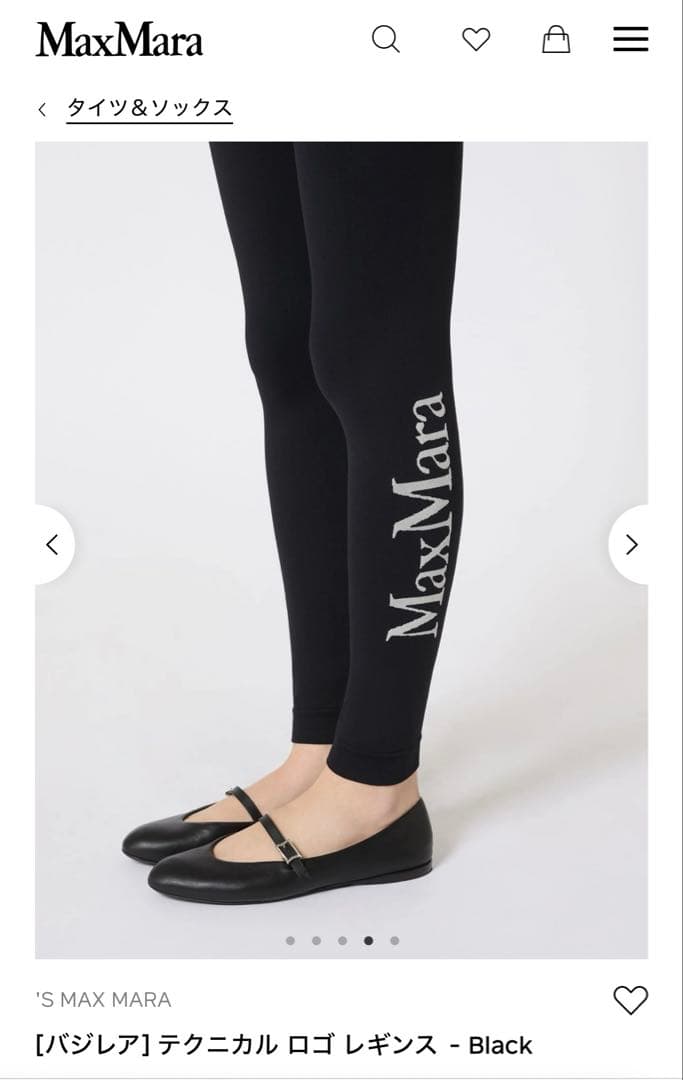Tap the MaxMara home logo
Image resolution: width=683 pixels, height=1080 pixels.
coord(119,40)
